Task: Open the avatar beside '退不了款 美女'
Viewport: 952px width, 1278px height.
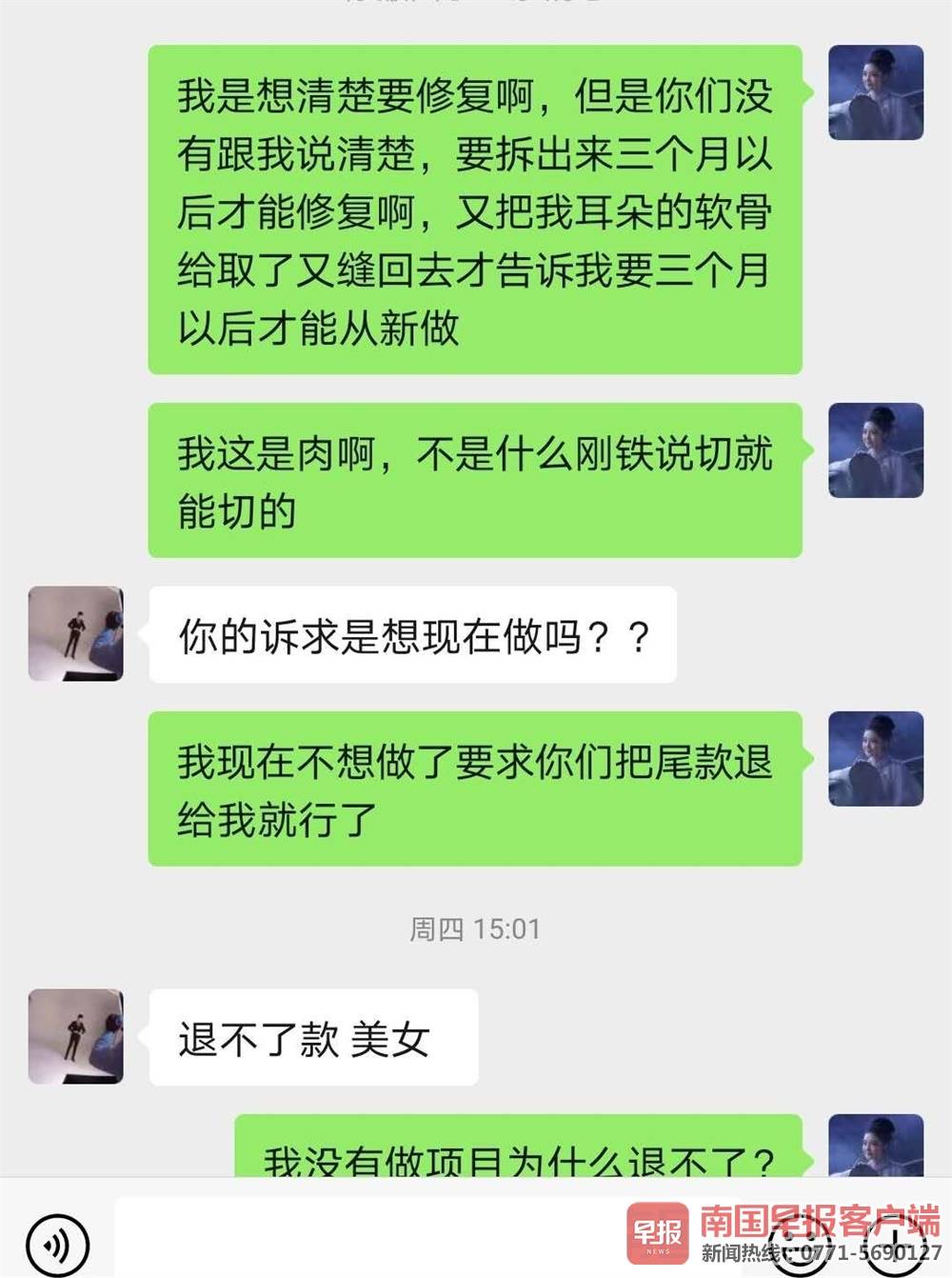Action: 76,1037
